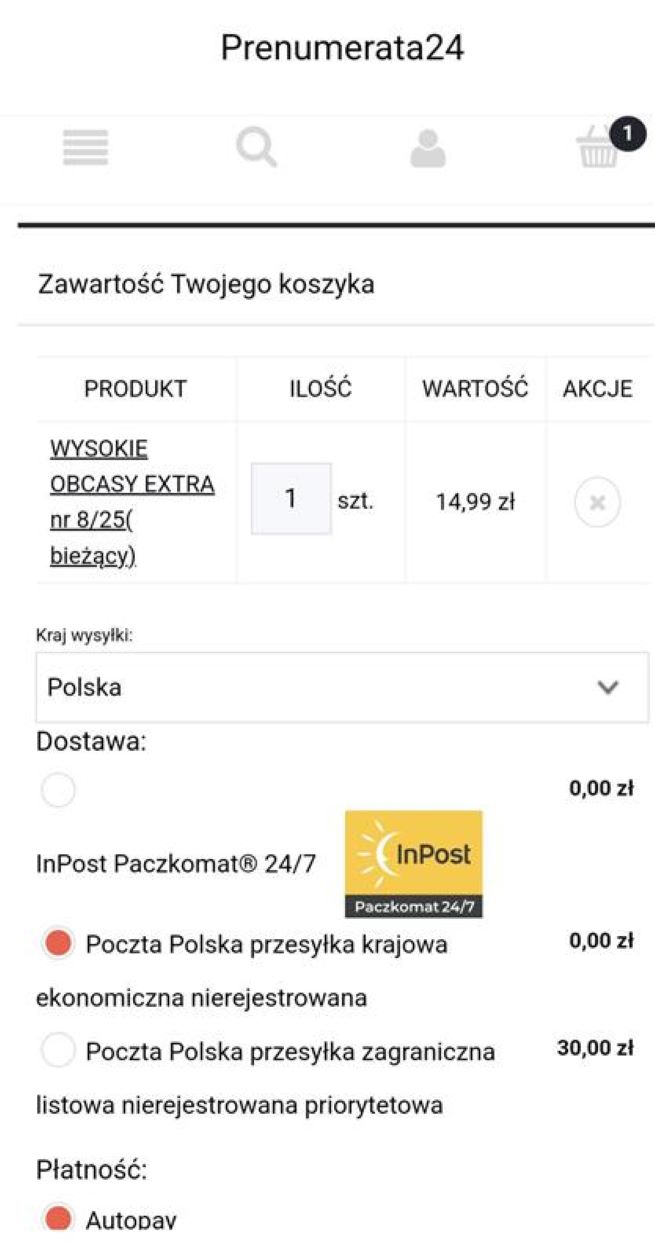The image size is (655, 1257).
Task: Tap the quantity field showing 1
Action: point(291,498)
